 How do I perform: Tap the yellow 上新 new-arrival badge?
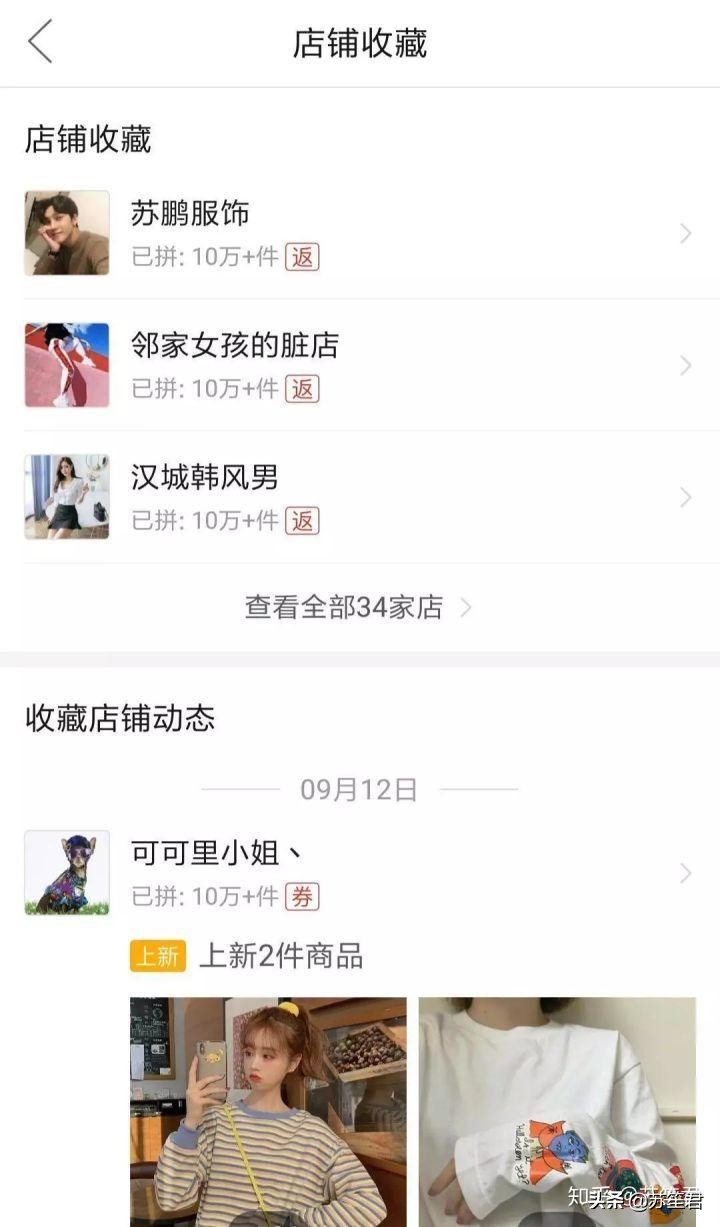[157, 957]
